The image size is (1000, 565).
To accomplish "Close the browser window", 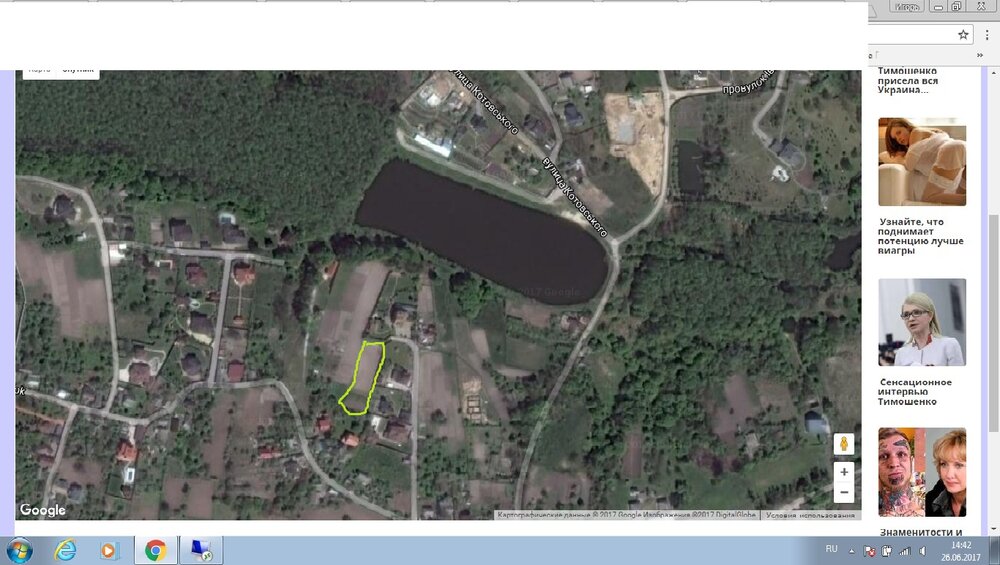I will coord(981,6).
